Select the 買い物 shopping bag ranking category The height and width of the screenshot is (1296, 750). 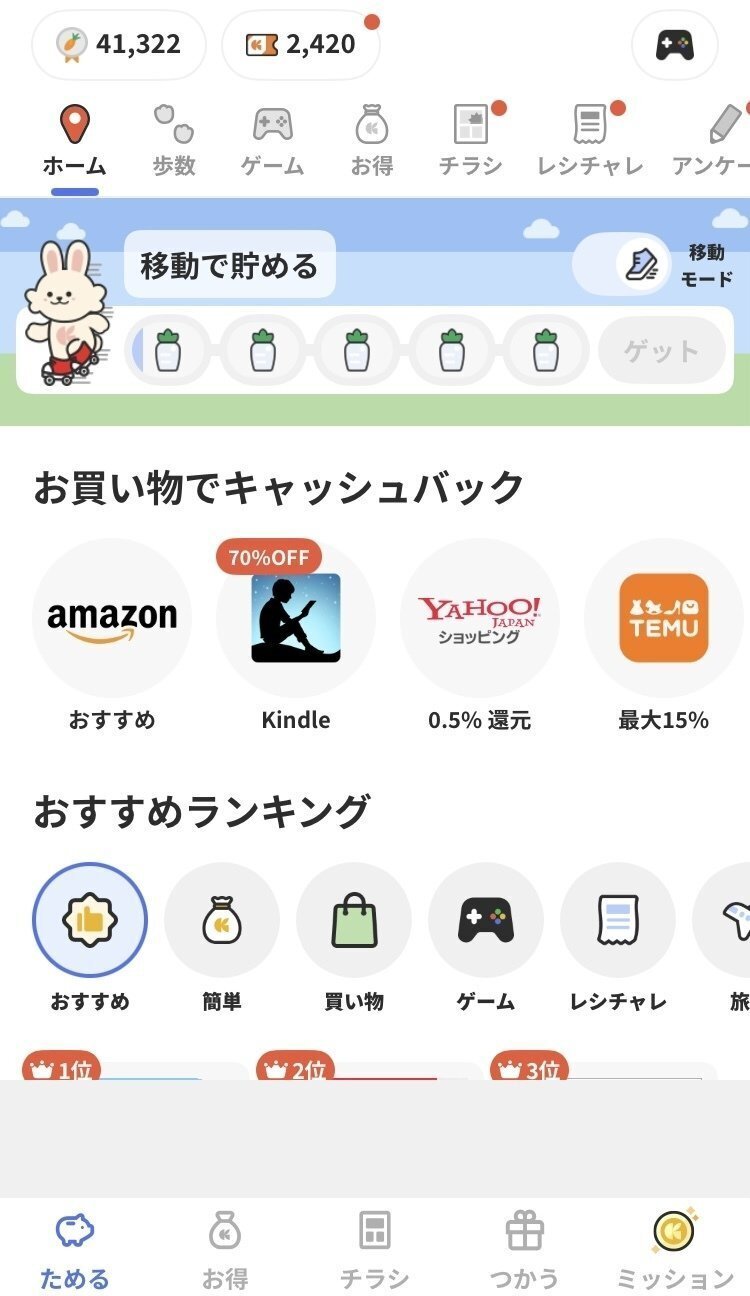(x=354, y=920)
